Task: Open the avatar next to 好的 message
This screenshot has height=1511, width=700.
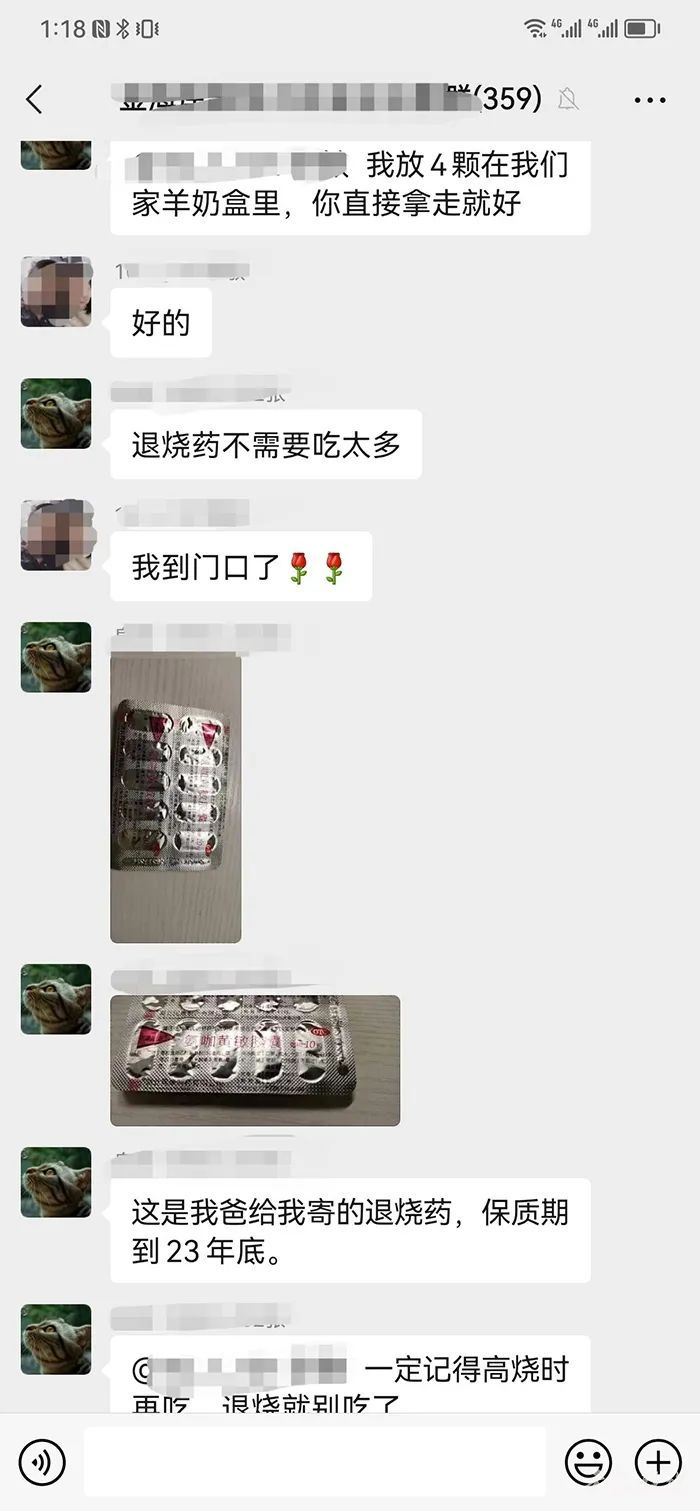Action: coord(56,292)
